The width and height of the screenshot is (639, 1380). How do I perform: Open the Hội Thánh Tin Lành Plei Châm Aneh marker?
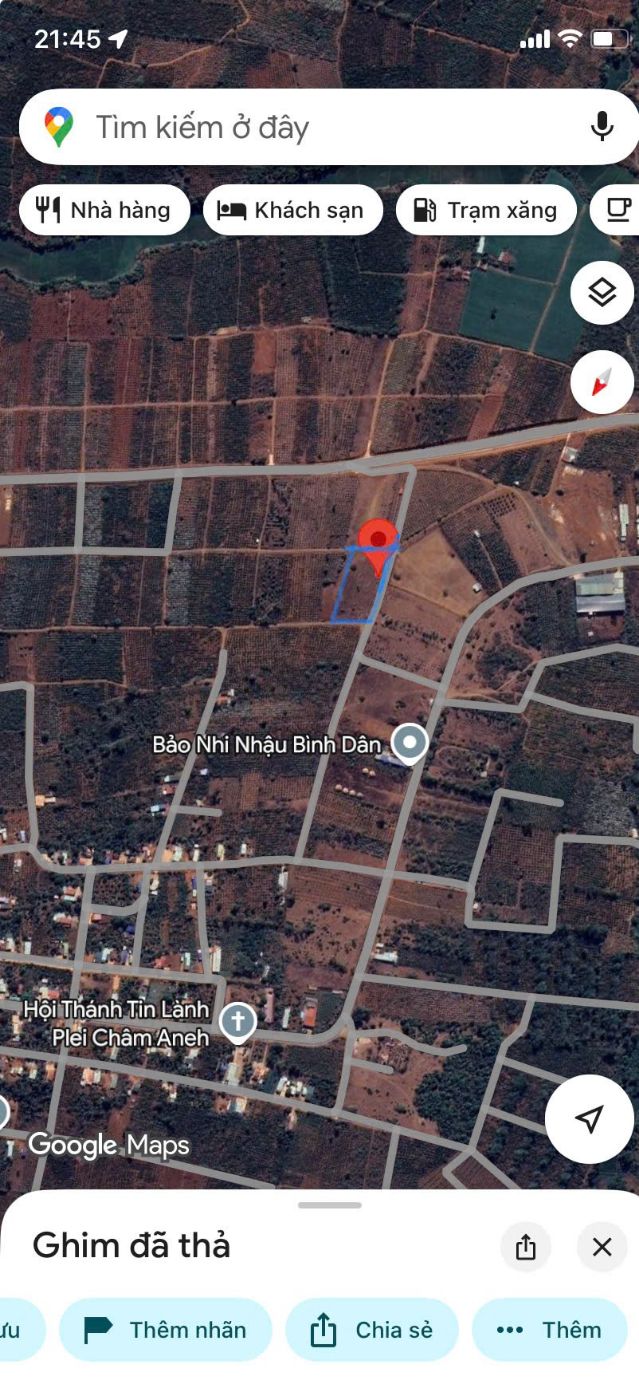(x=237, y=1022)
